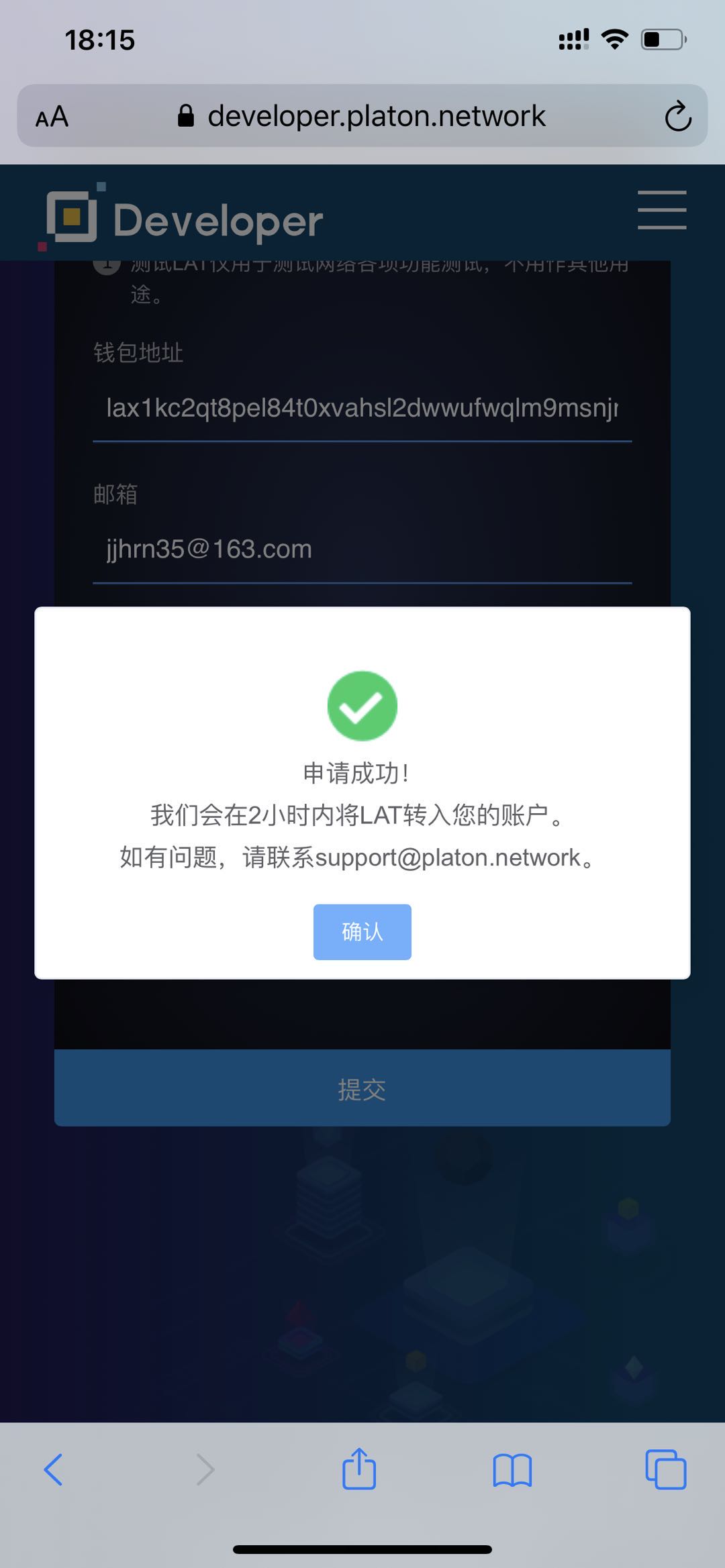Open the AA reader settings
Viewport: 725px width, 1568px height.
coord(52,117)
